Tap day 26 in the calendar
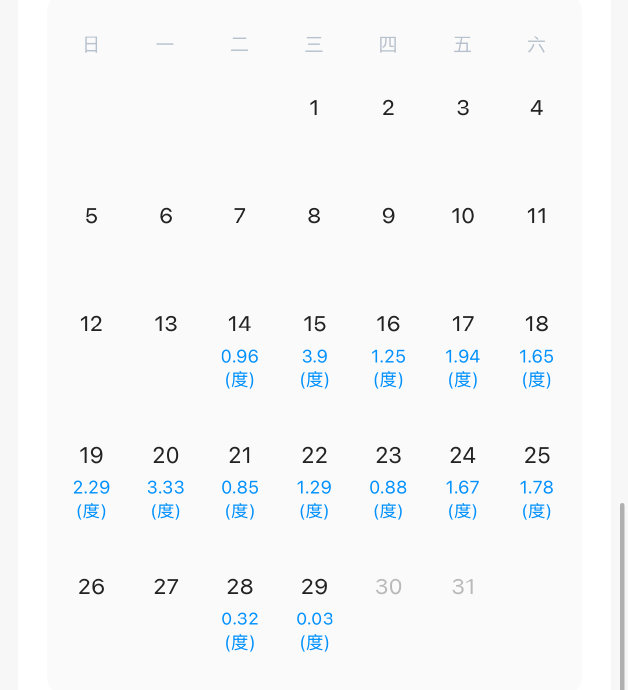Screen dimensions: 628x690 click(x=91, y=587)
